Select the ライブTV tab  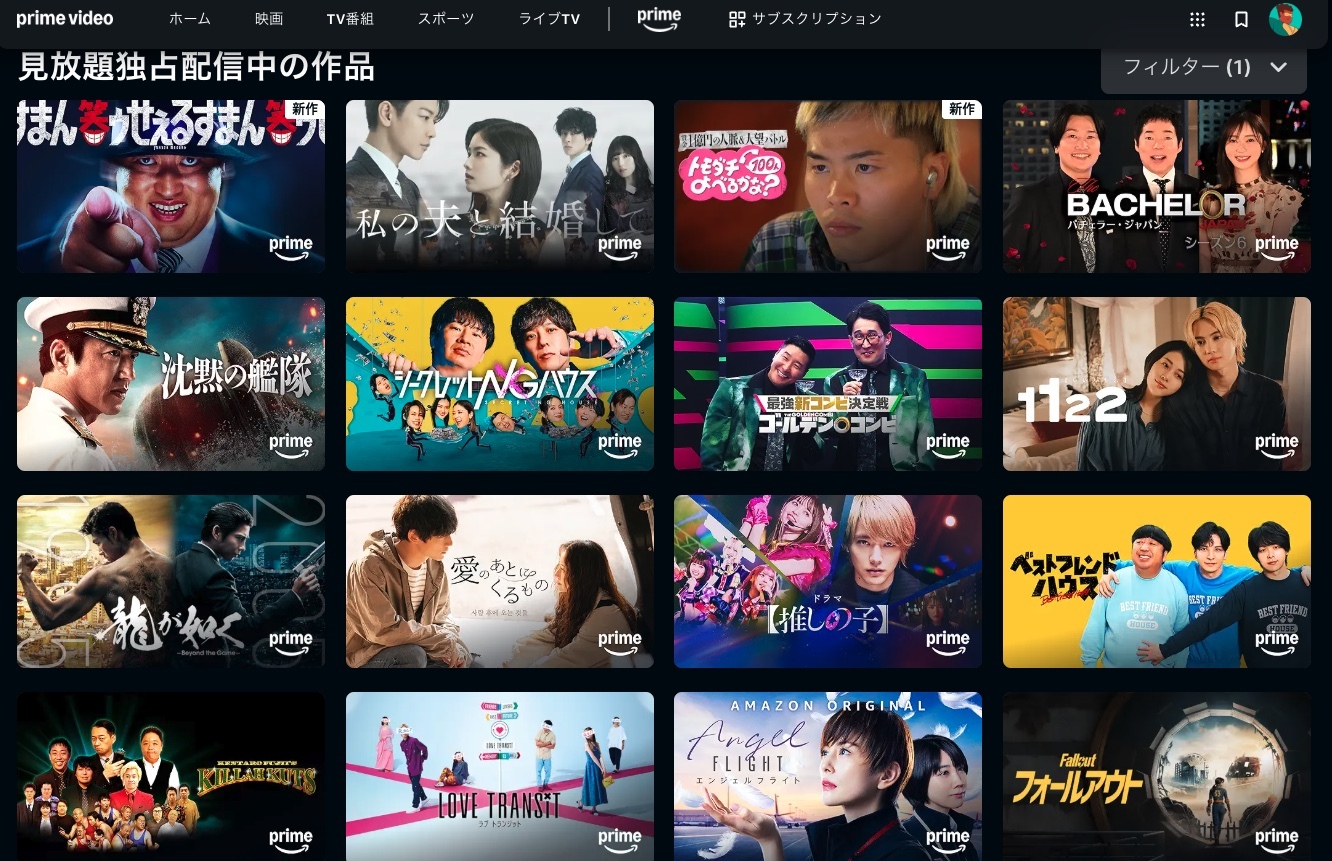point(549,19)
